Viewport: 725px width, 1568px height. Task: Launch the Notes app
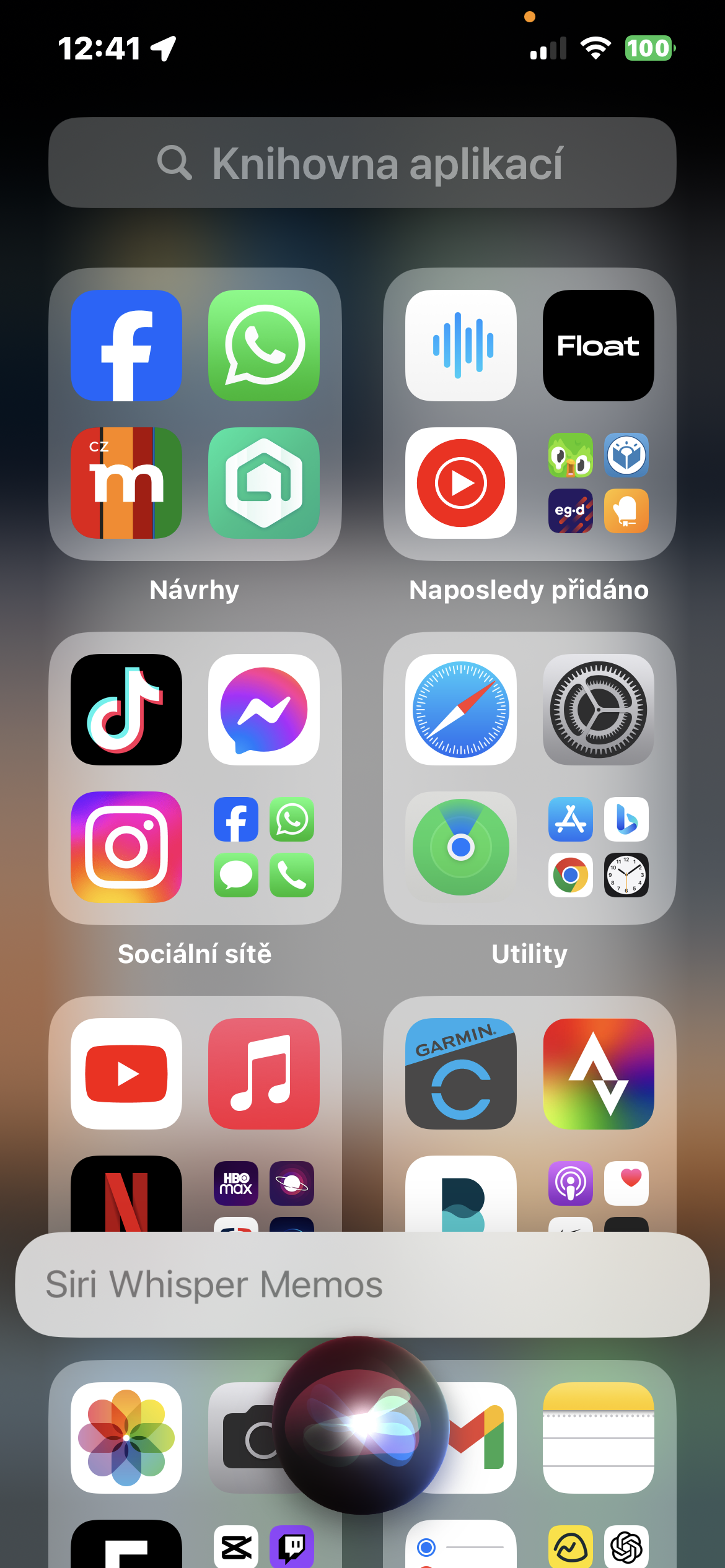click(598, 1438)
